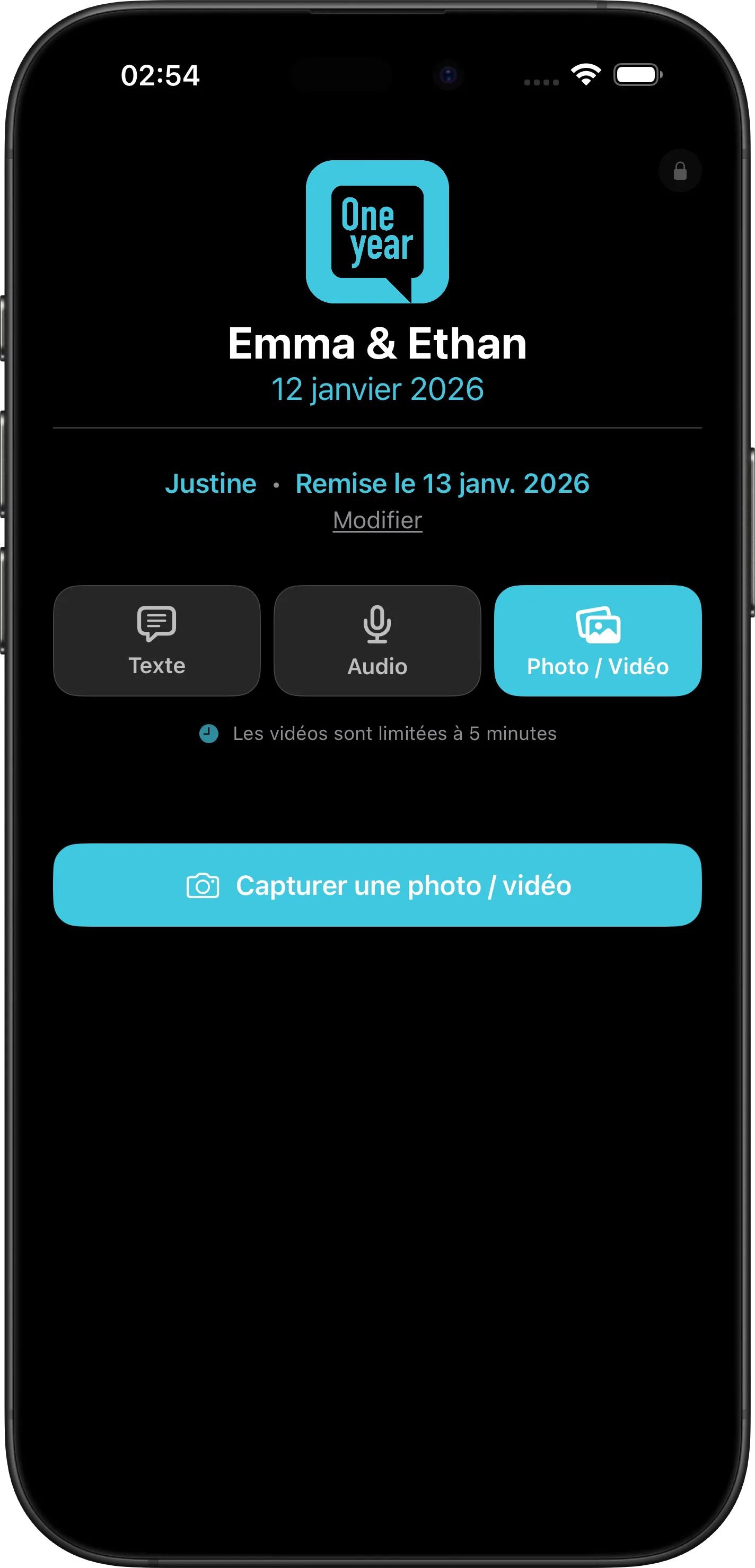Click the lock icon in the top right corner

point(680,171)
